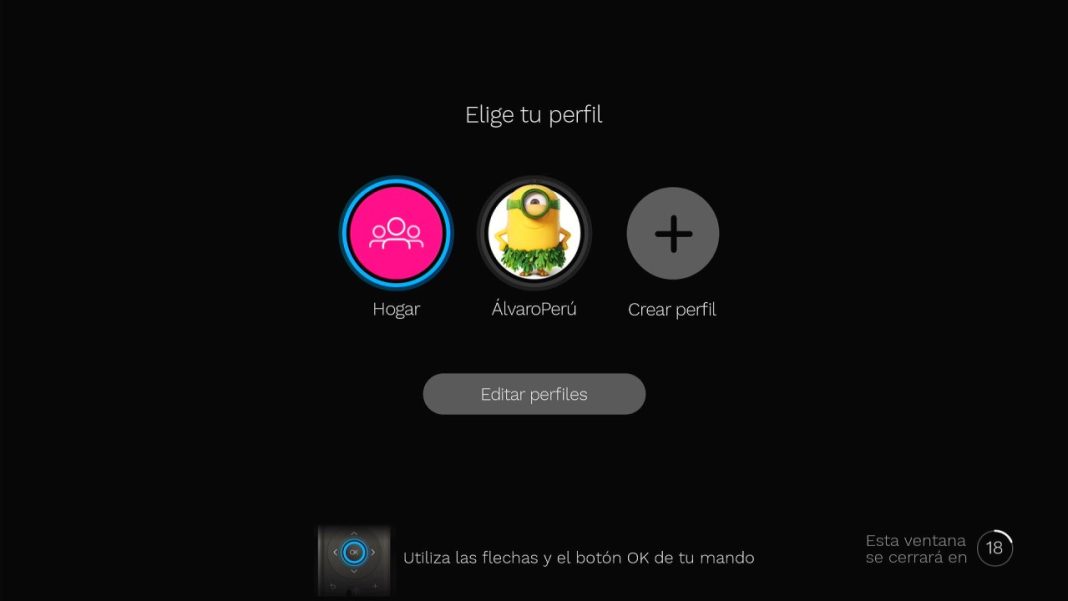The width and height of the screenshot is (1068, 601).
Task: Choose the ÁlvaroPerú profile
Action: (534, 233)
